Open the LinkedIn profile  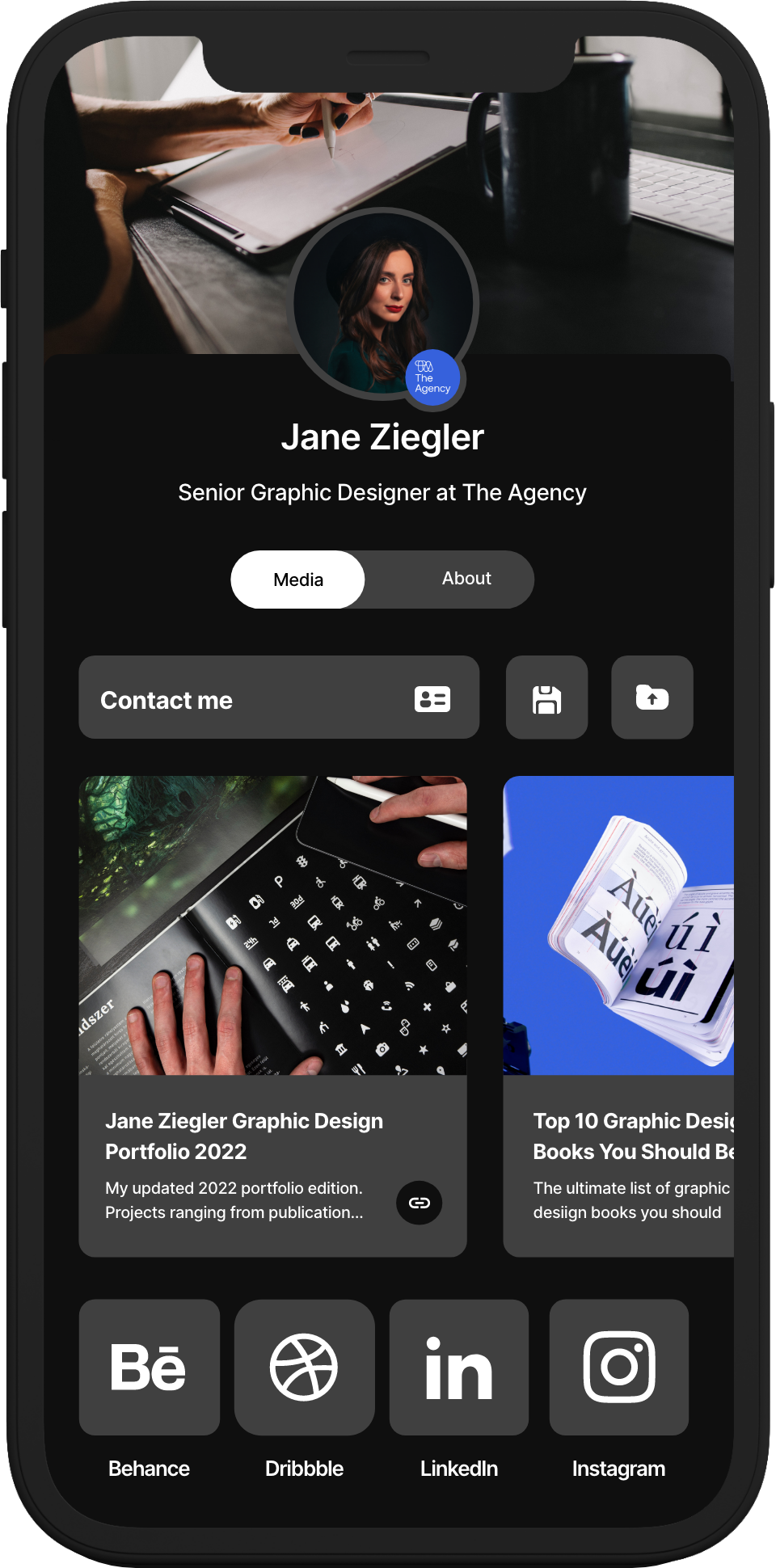(x=458, y=1368)
